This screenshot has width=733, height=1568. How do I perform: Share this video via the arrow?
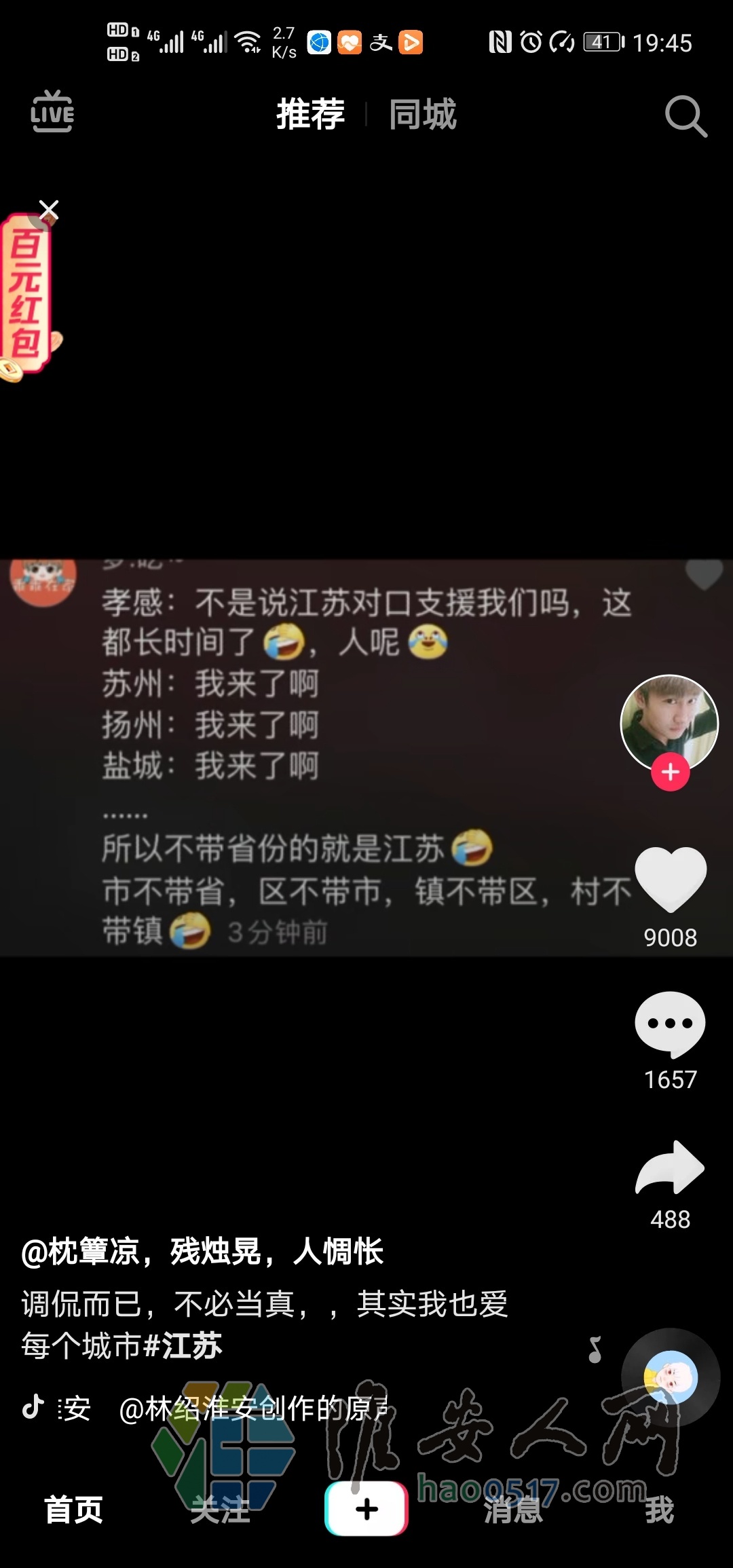[x=671, y=1168]
